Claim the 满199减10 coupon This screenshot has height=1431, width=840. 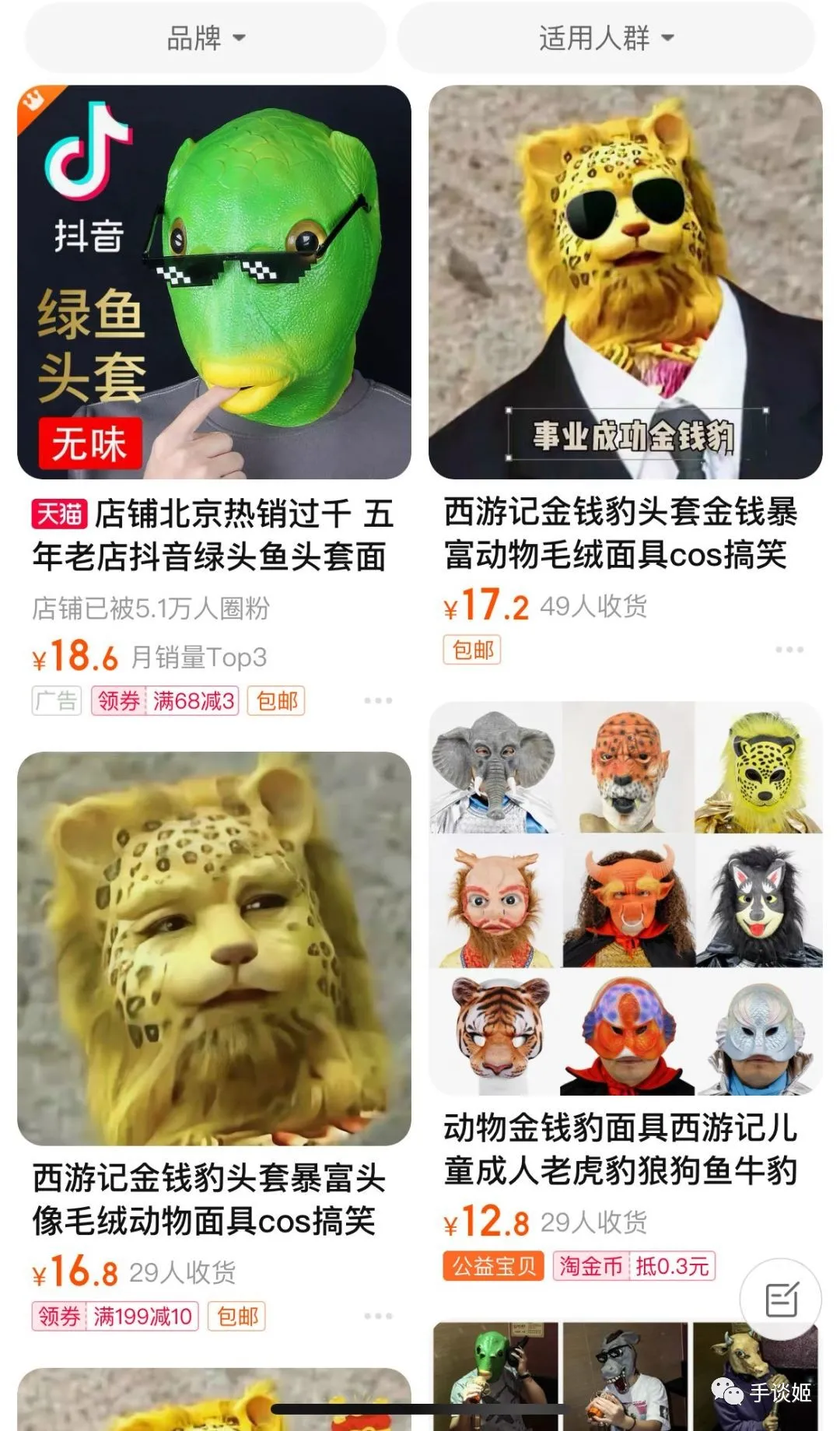click(x=115, y=1316)
